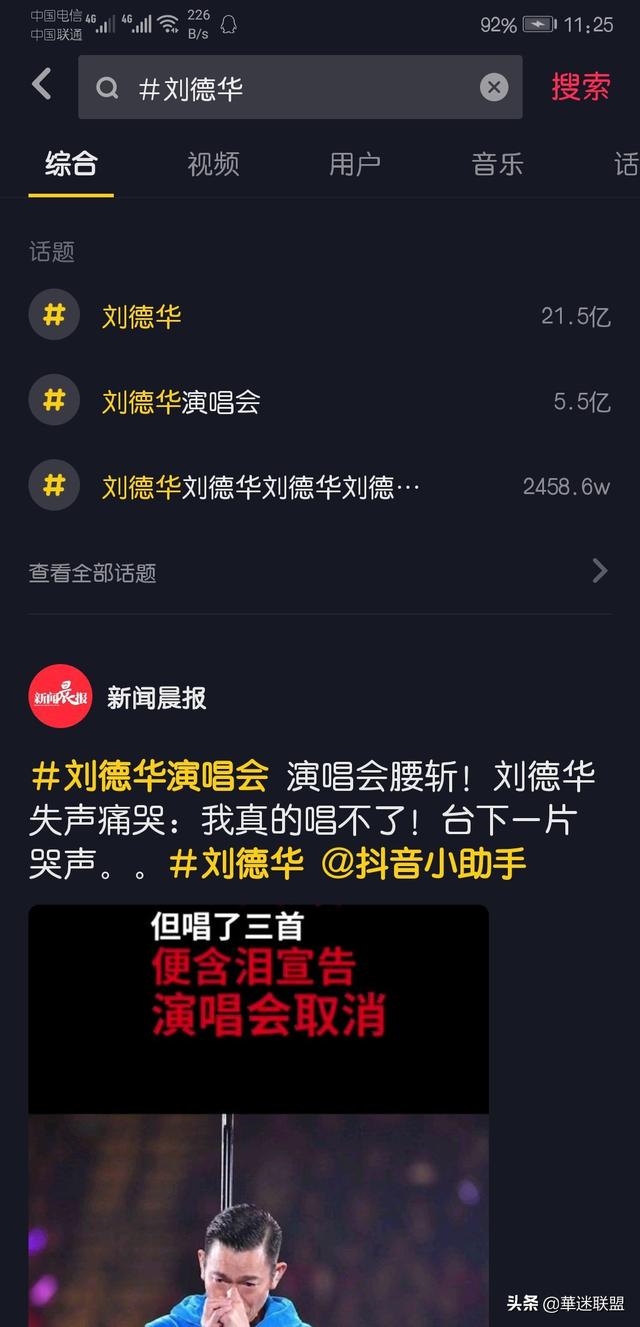Open the 新闻晨报 profile avatar
Screen dimensions: 640x1327
pos(60,696)
